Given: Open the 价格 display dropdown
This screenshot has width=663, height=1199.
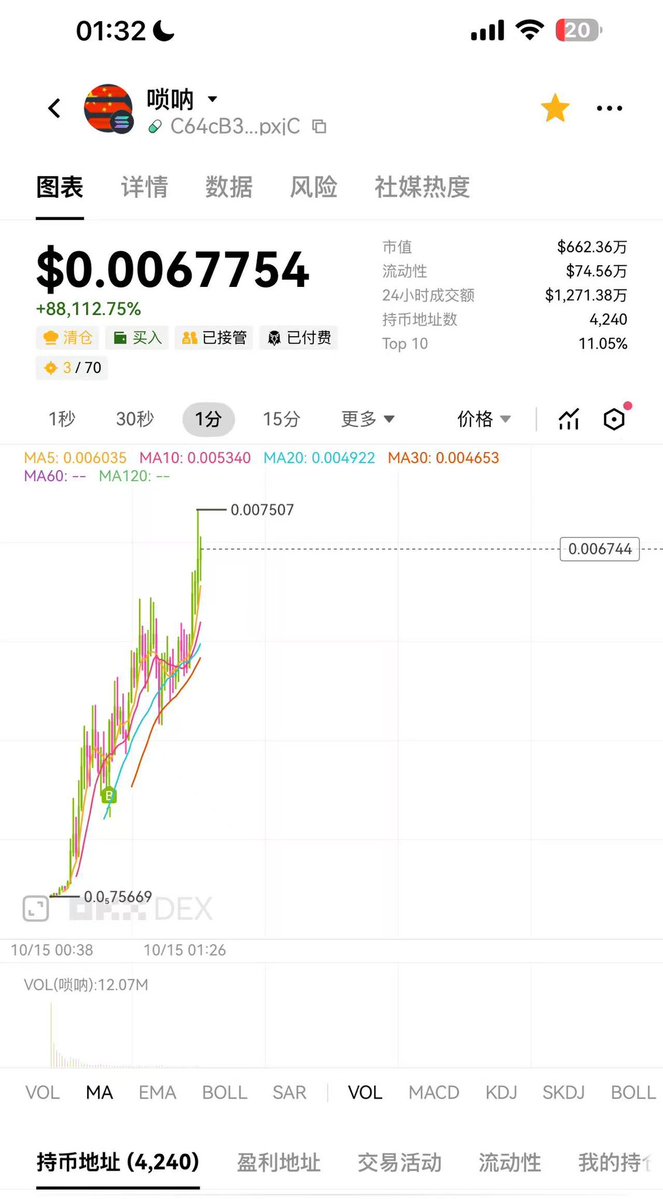Looking at the screenshot, I should click(x=484, y=420).
